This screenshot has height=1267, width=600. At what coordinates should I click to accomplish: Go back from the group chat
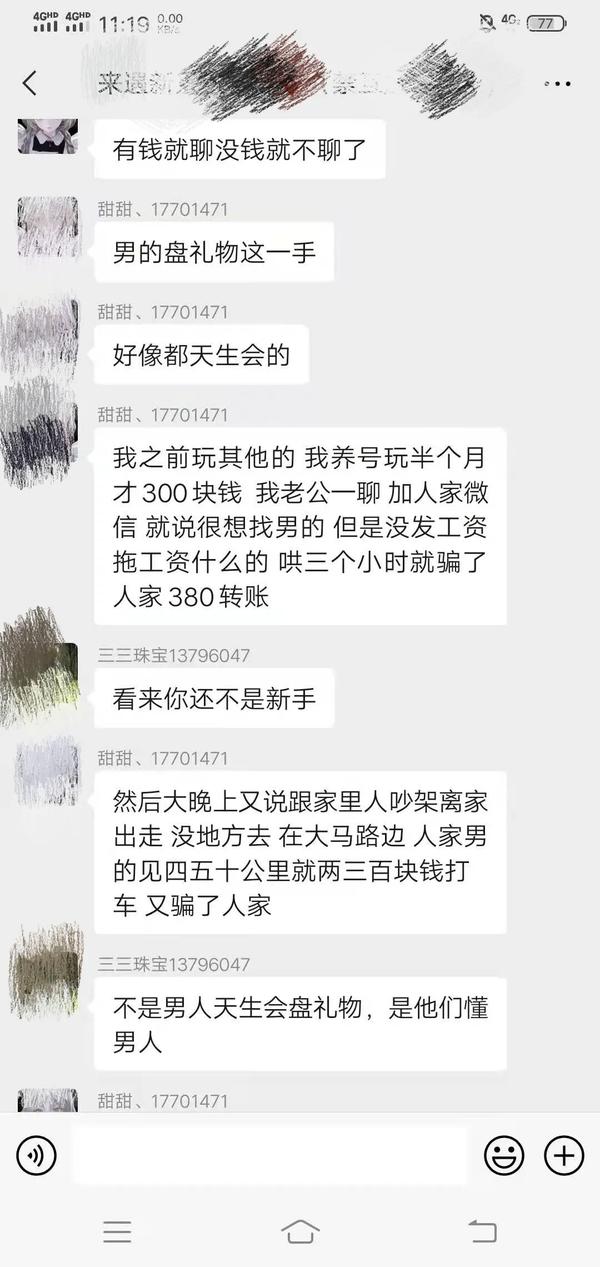point(29,83)
